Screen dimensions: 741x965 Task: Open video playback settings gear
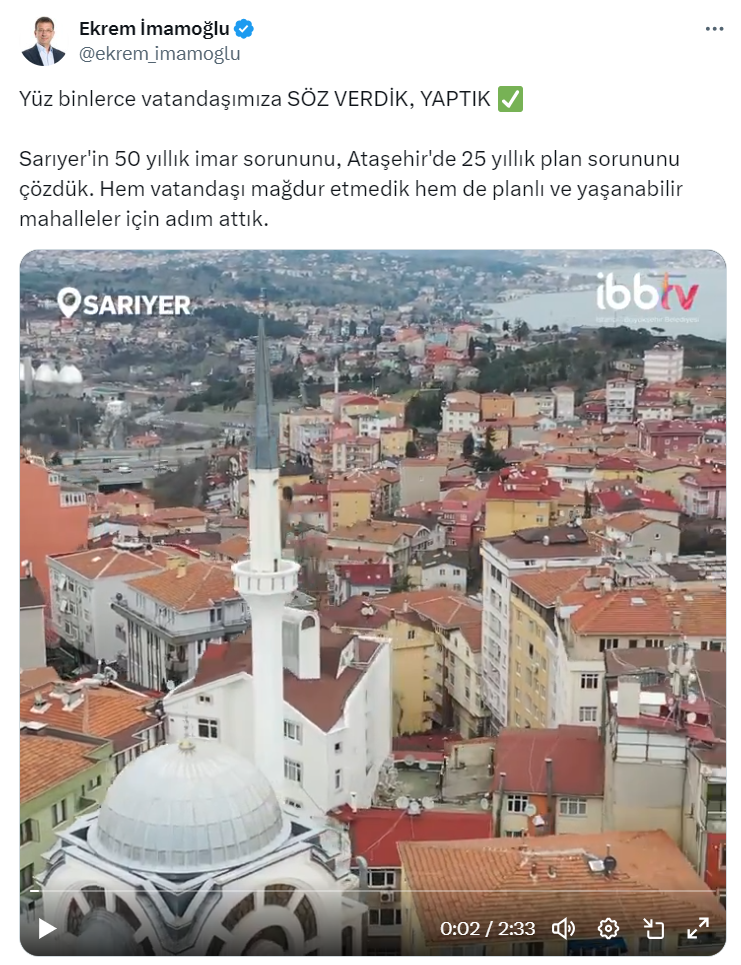608,928
